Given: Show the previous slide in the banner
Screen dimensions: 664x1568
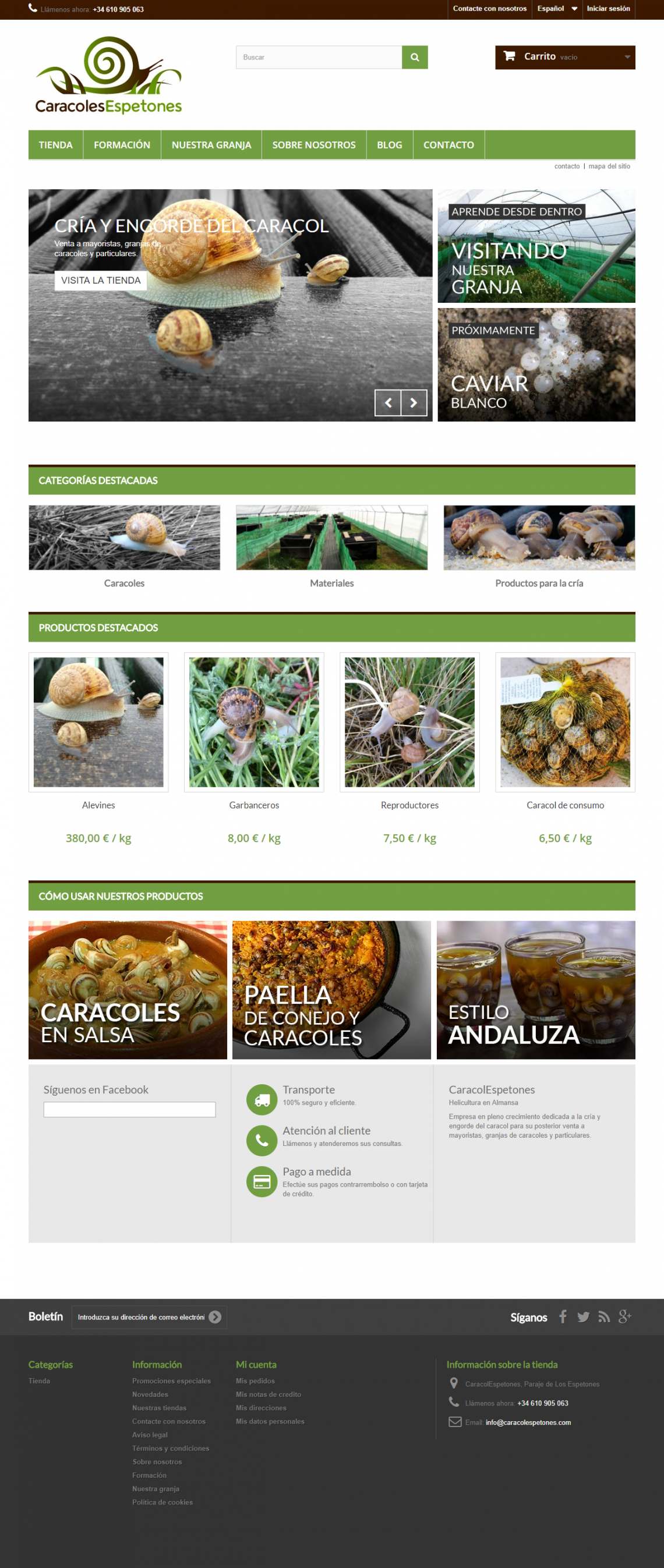Looking at the screenshot, I should click(387, 402).
